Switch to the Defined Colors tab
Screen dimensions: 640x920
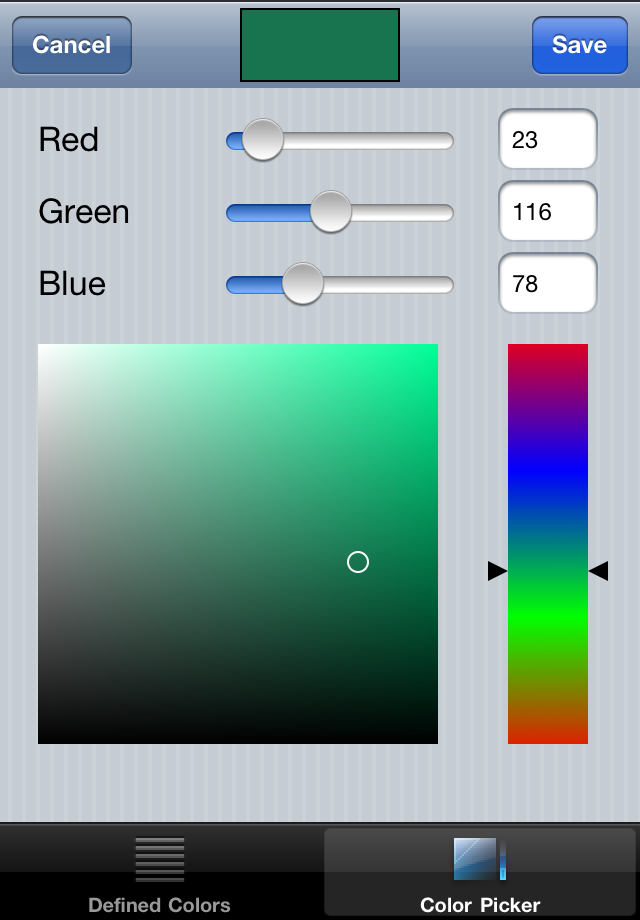(x=160, y=873)
